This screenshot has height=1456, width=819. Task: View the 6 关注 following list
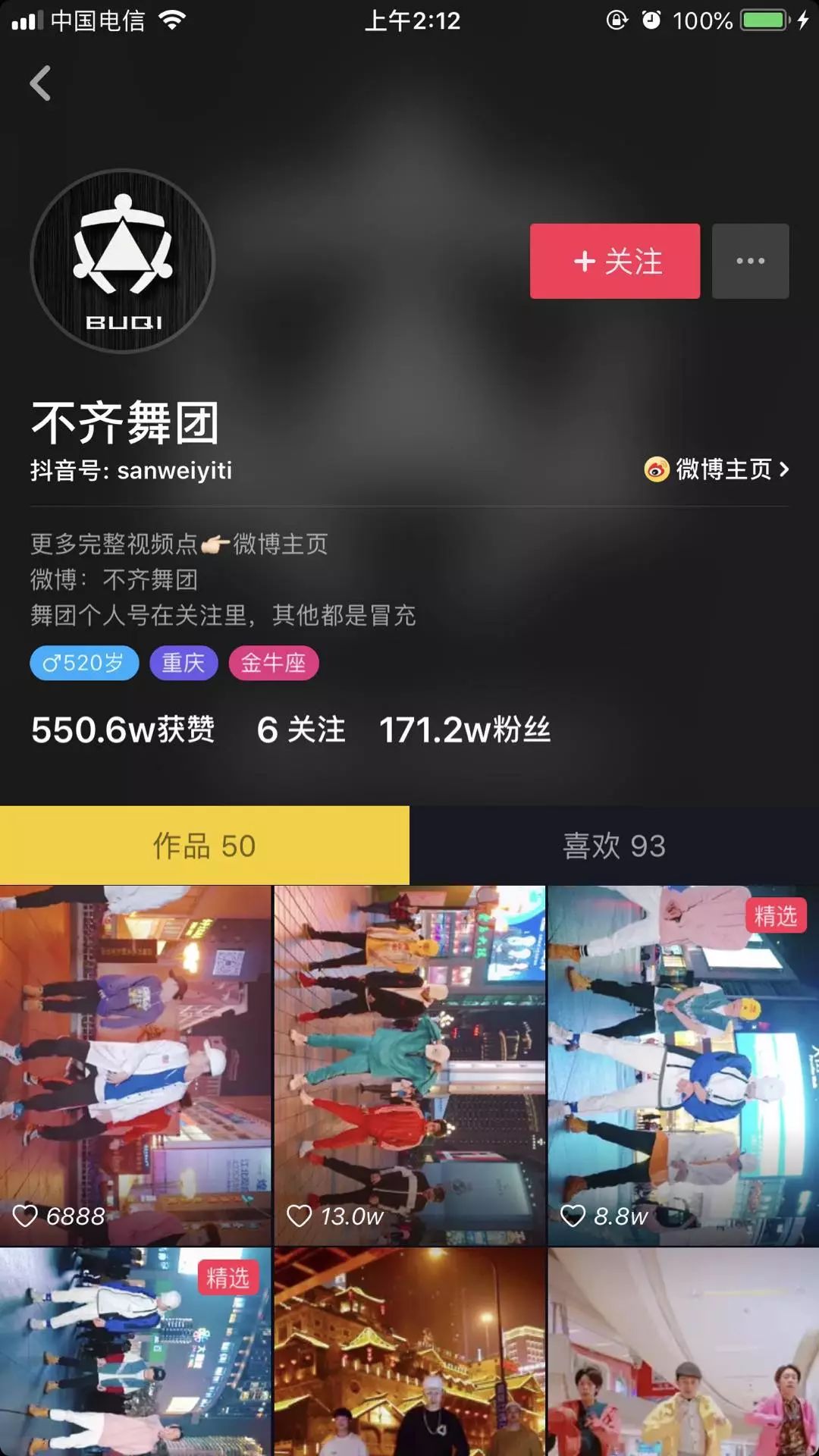tap(300, 730)
